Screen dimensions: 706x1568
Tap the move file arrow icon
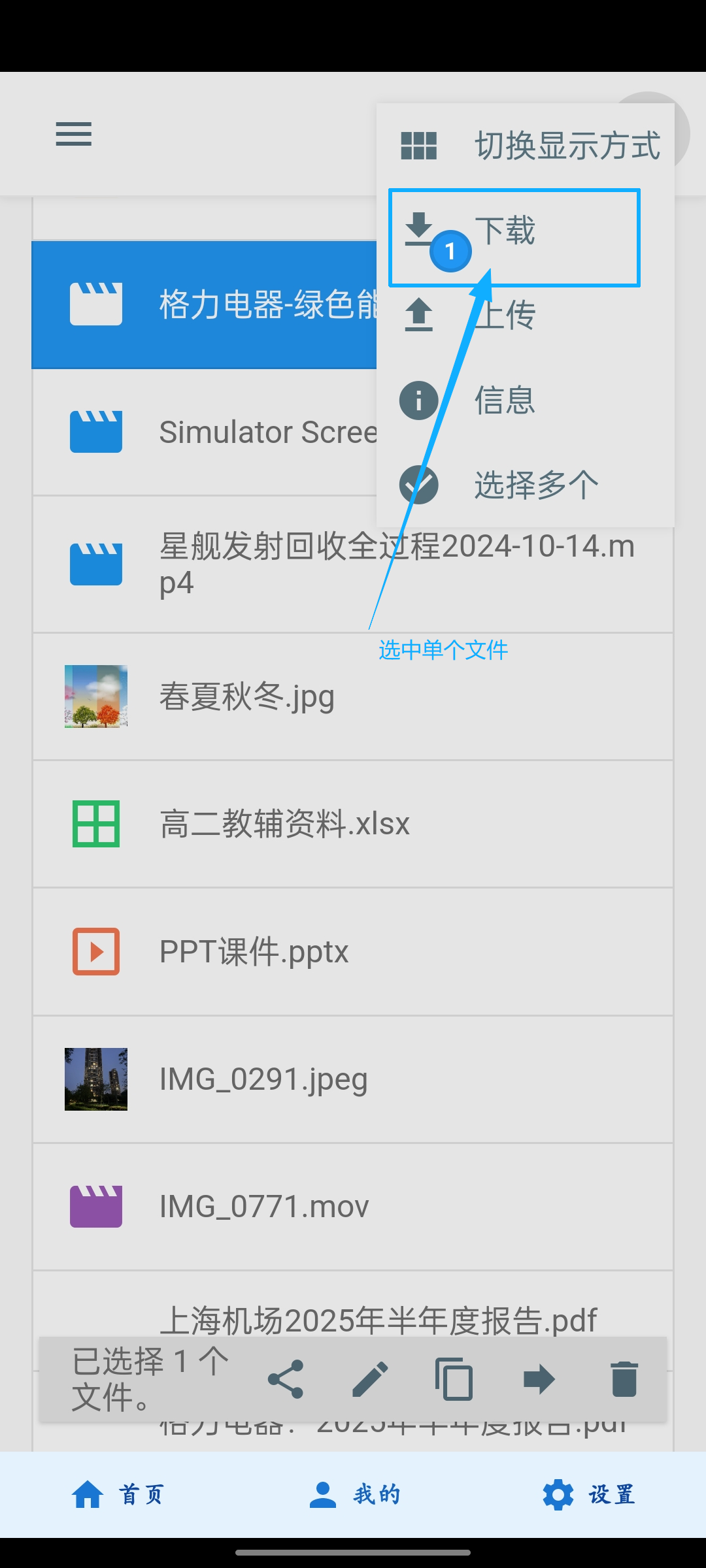tap(539, 1380)
